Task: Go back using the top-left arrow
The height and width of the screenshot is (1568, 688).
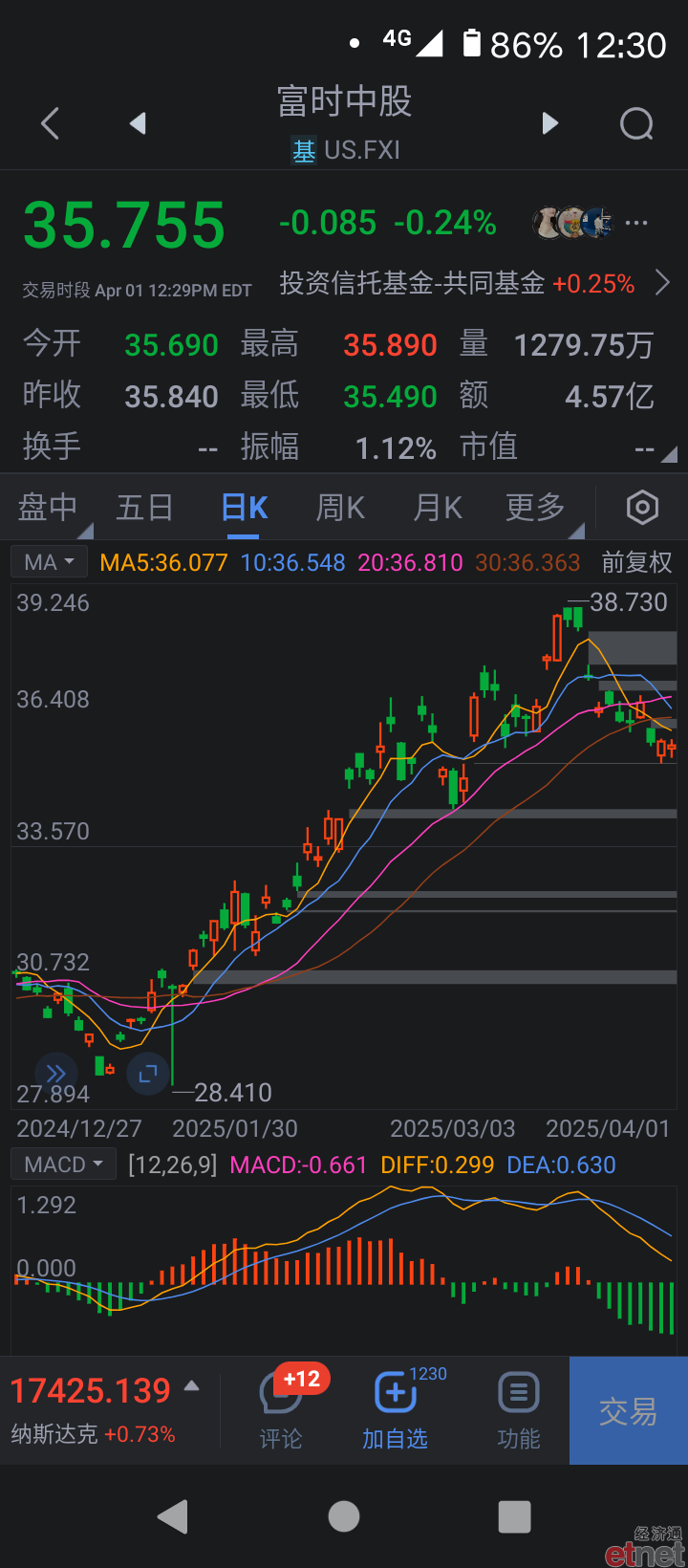Action: (x=51, y=123)
